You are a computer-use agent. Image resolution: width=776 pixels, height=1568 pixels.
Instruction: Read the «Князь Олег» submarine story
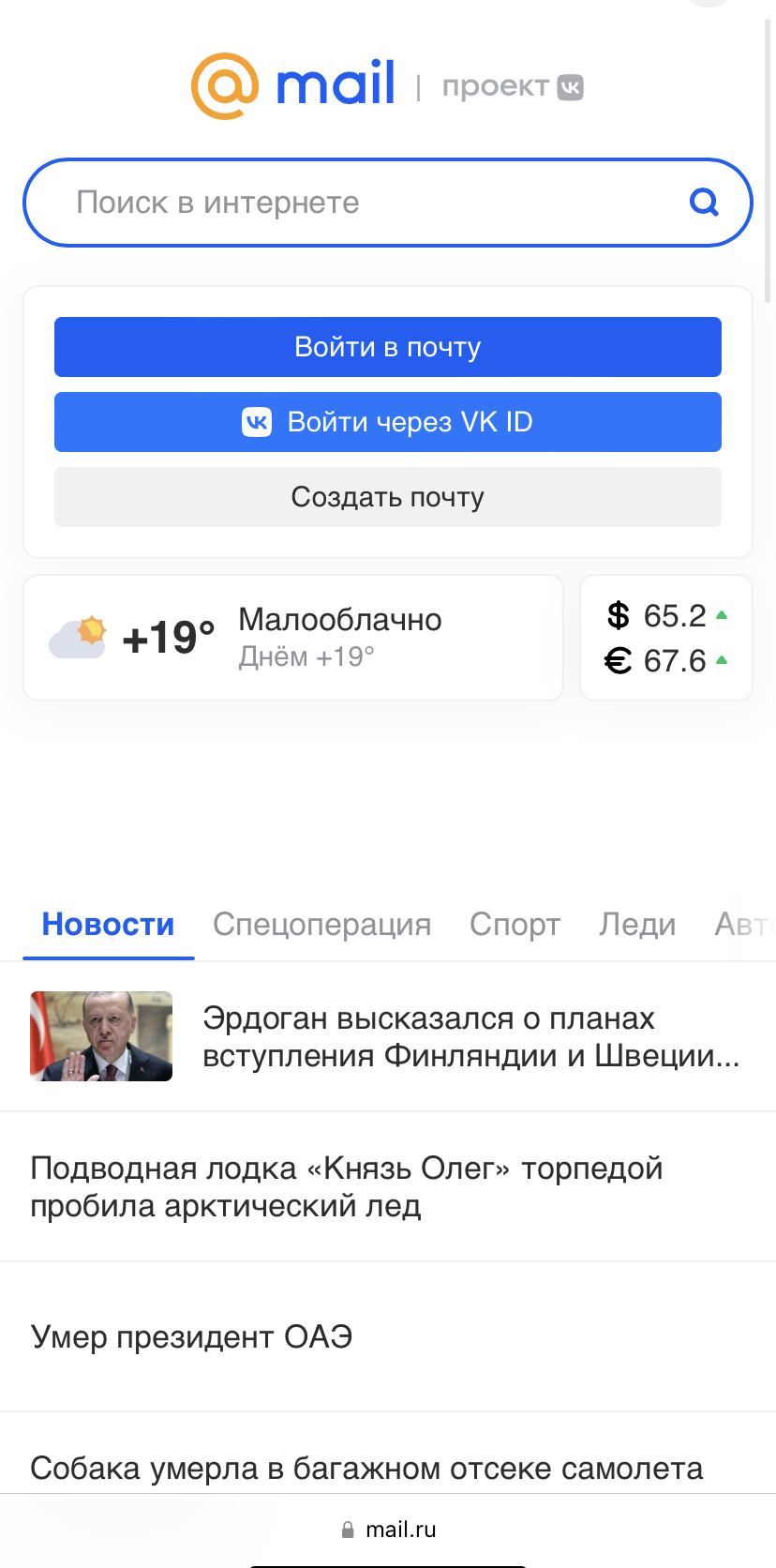coord(347,1186)
